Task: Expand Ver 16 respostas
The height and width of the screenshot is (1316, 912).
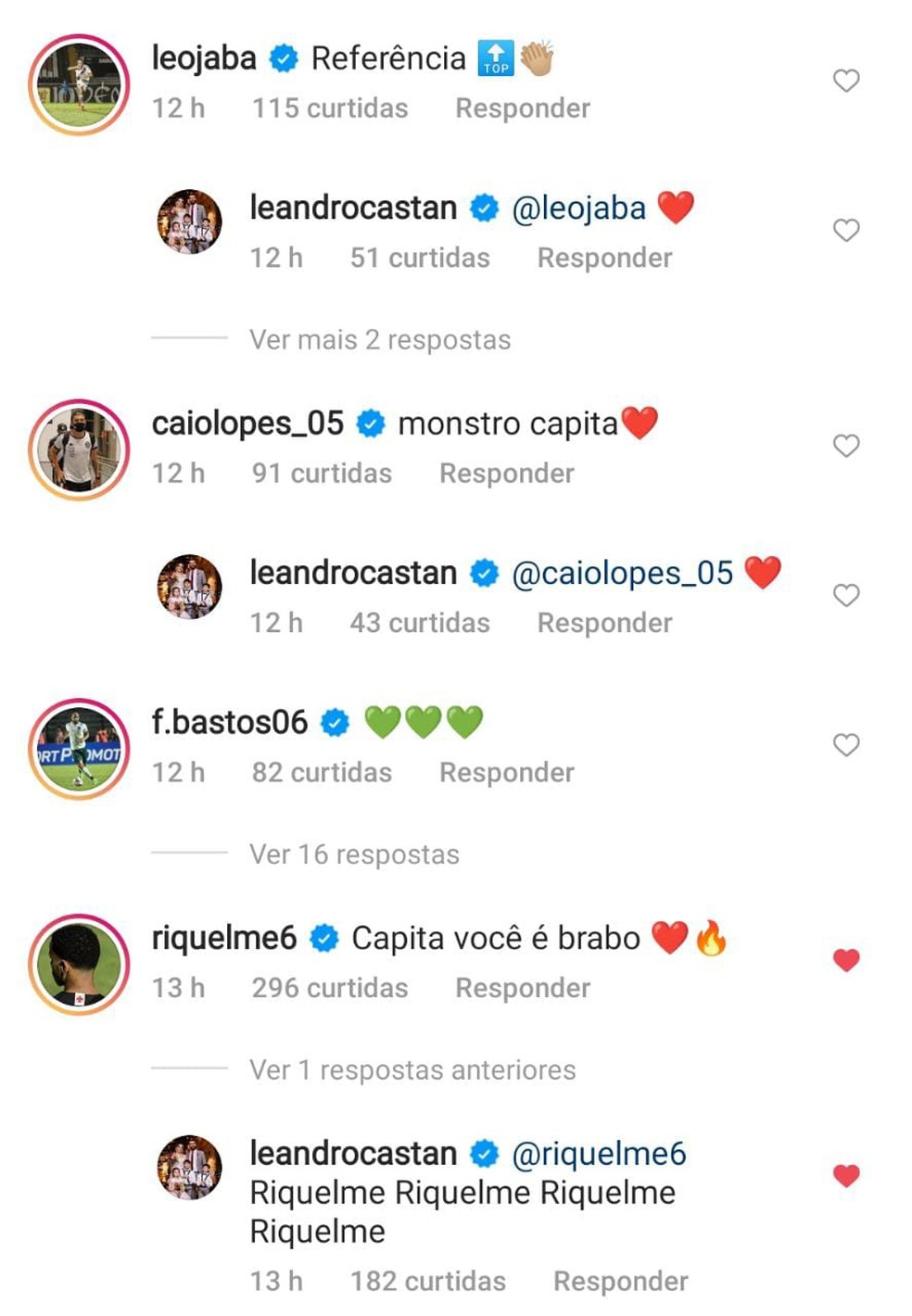Action: click(x=354, y=854)
